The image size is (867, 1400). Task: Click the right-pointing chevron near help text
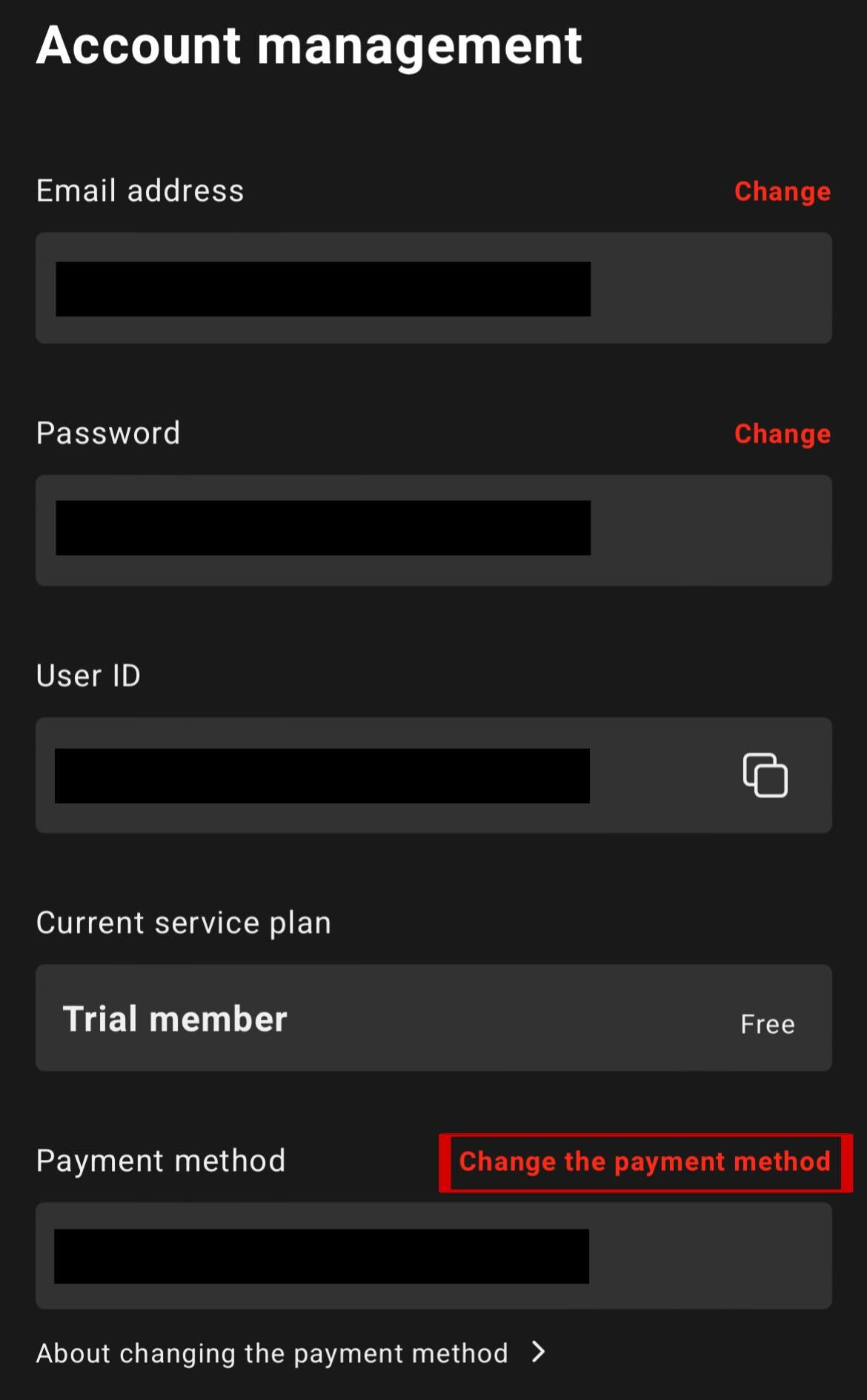coord(539,1353)
